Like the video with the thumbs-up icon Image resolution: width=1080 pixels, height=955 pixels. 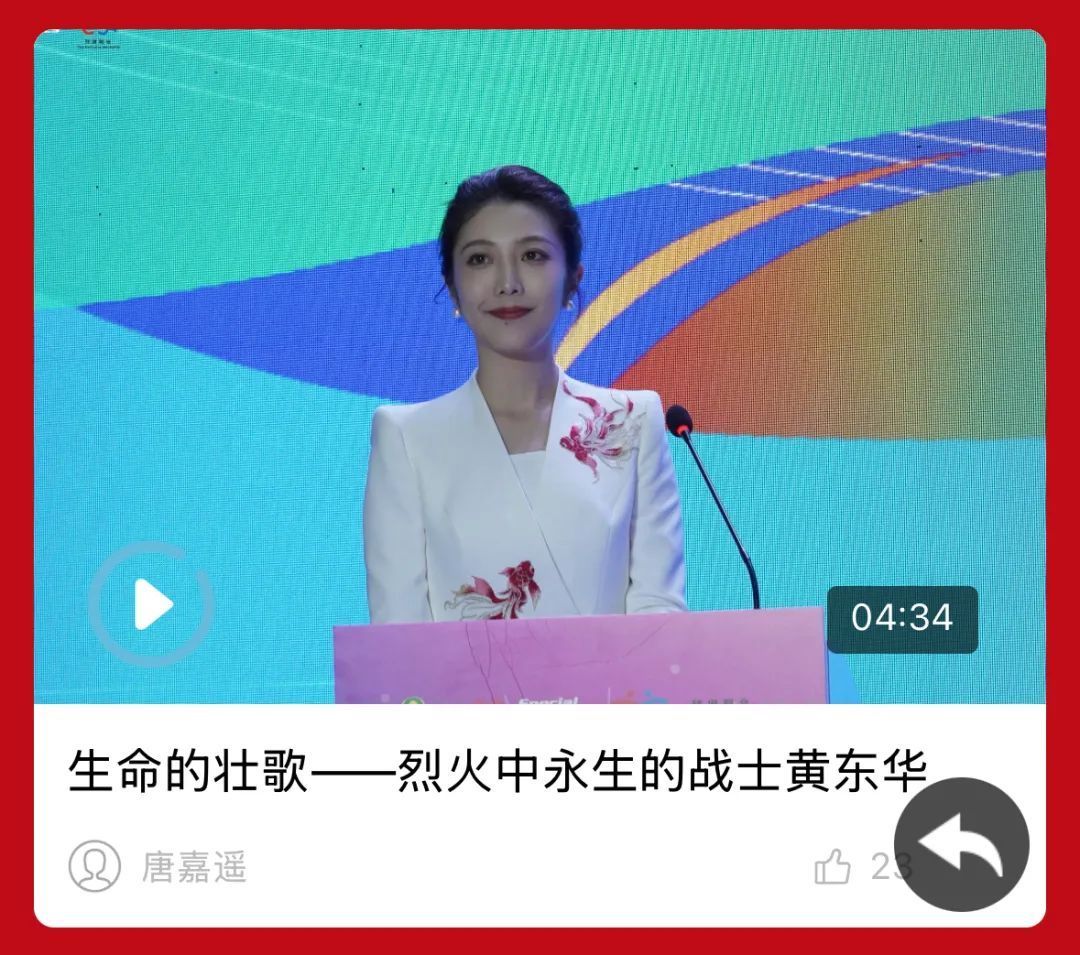832,866
